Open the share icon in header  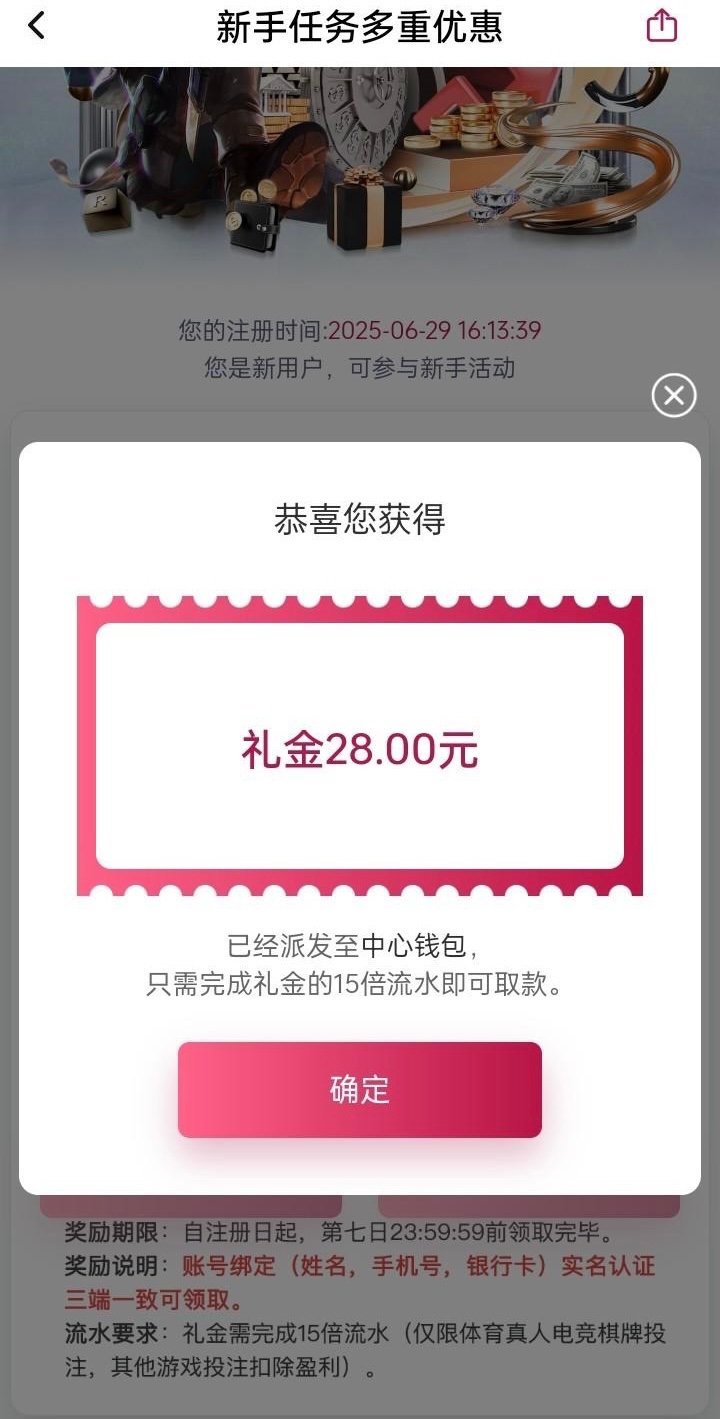pos(662,26)
